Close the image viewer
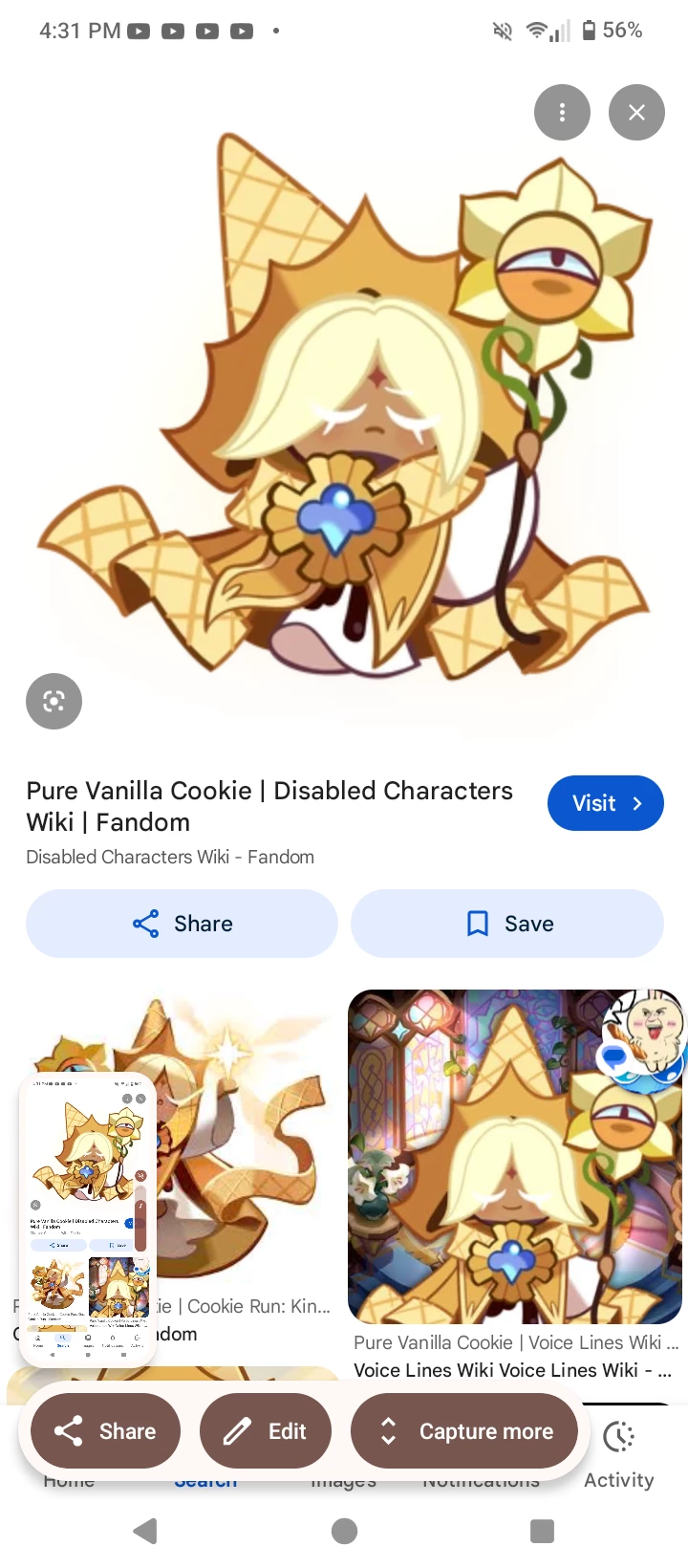 [x=636, y=113]
